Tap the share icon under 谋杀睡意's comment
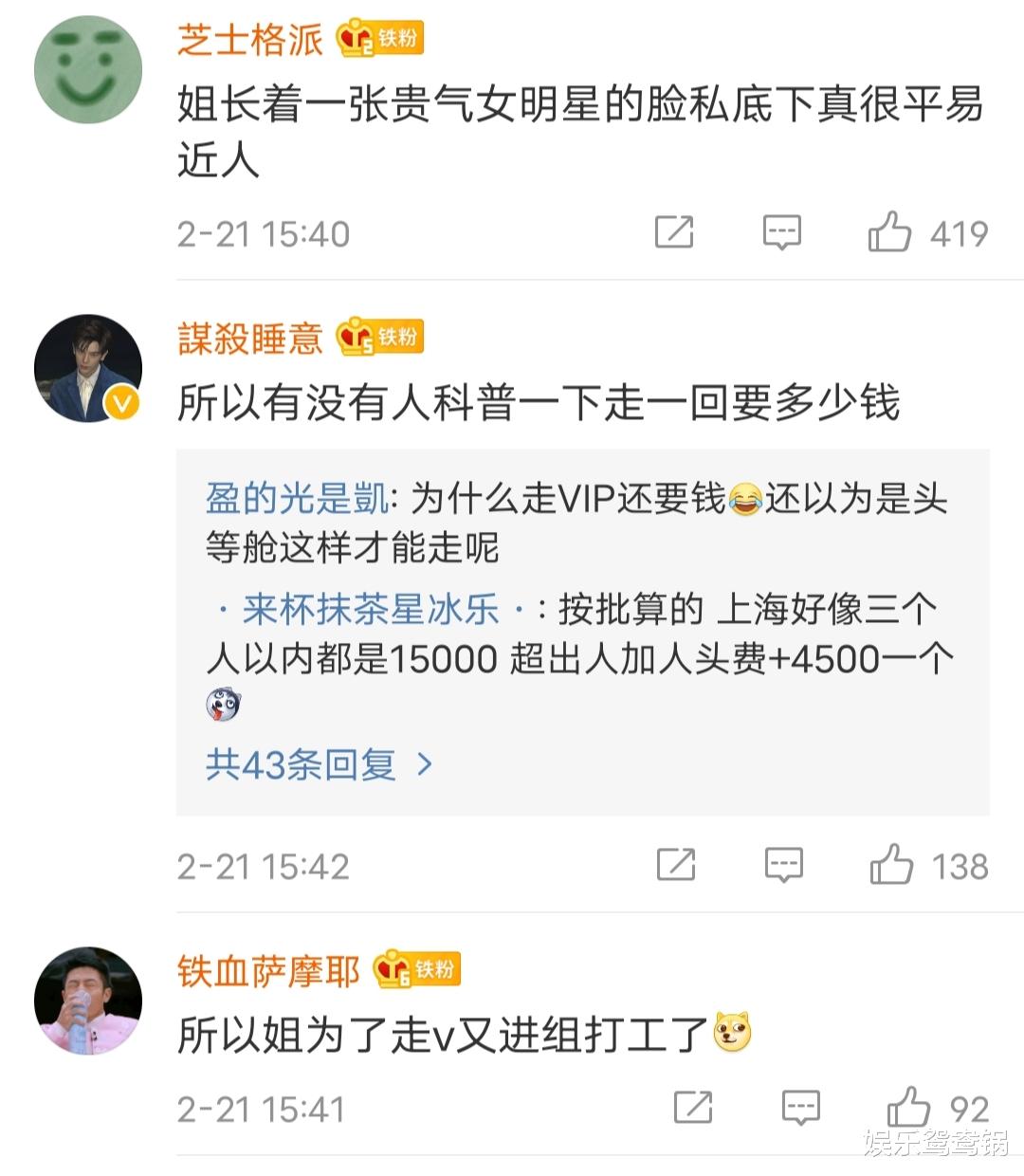 click(675, 865)
